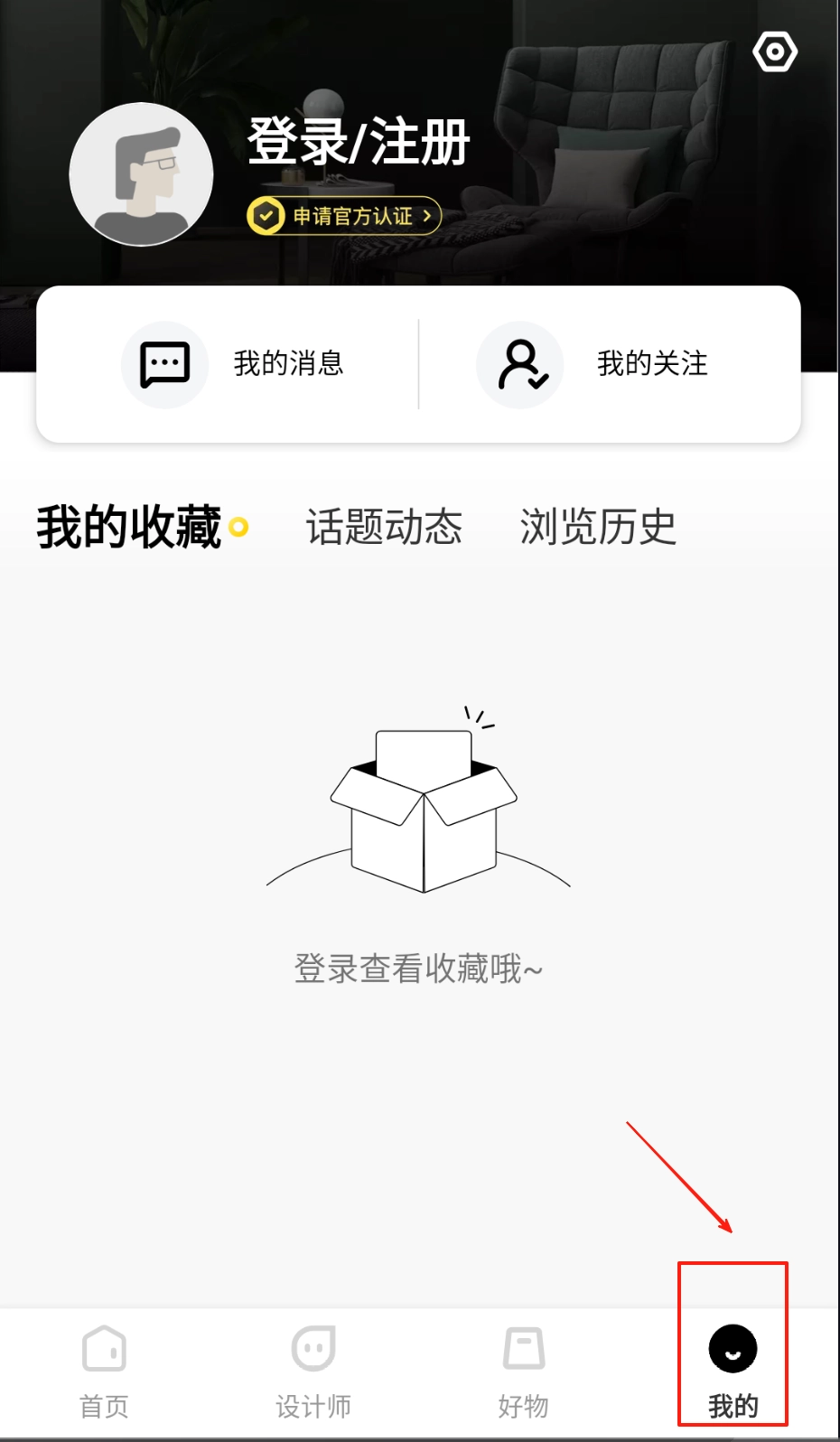
Task: Tap the profile avatar picture
Action: click(x=142, y=174)
